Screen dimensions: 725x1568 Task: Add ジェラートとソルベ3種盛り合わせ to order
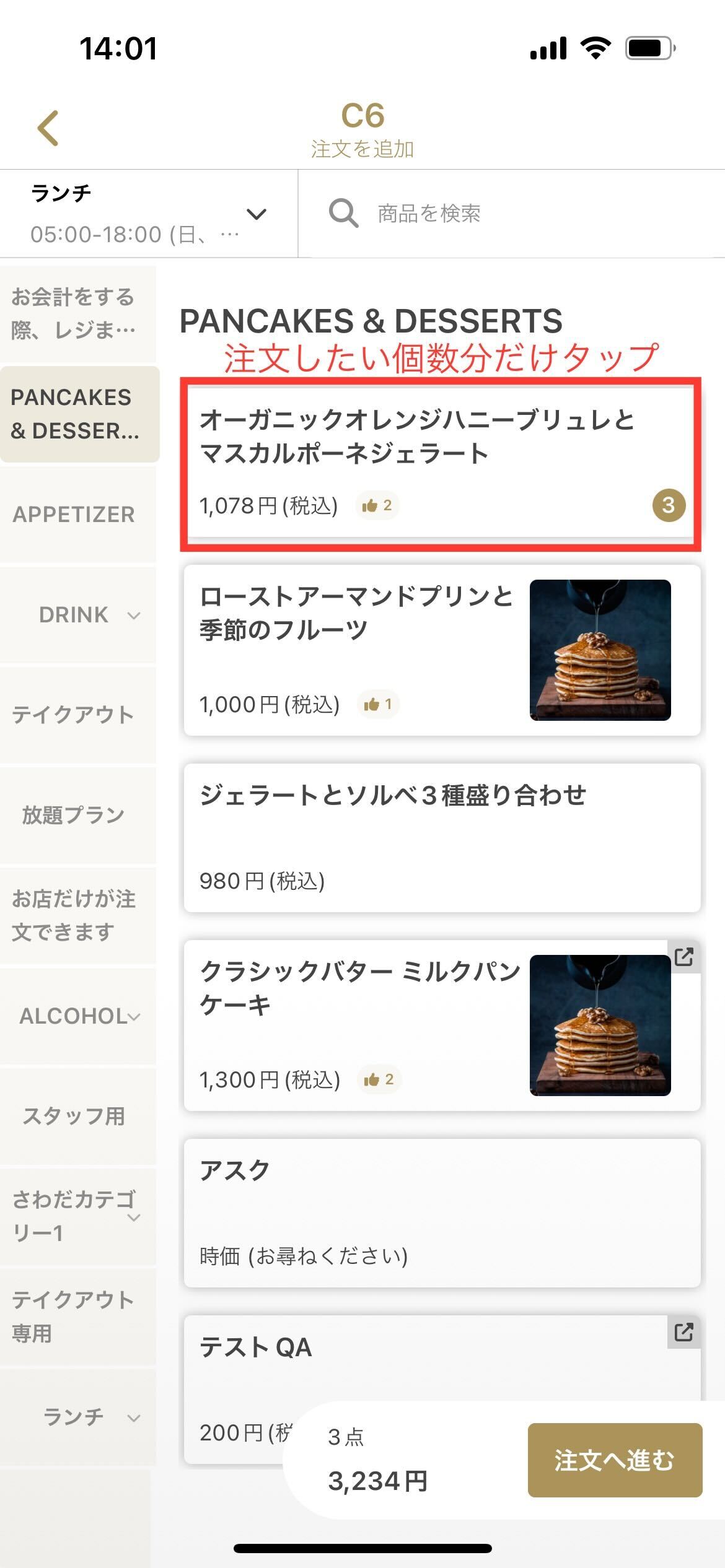441,837
